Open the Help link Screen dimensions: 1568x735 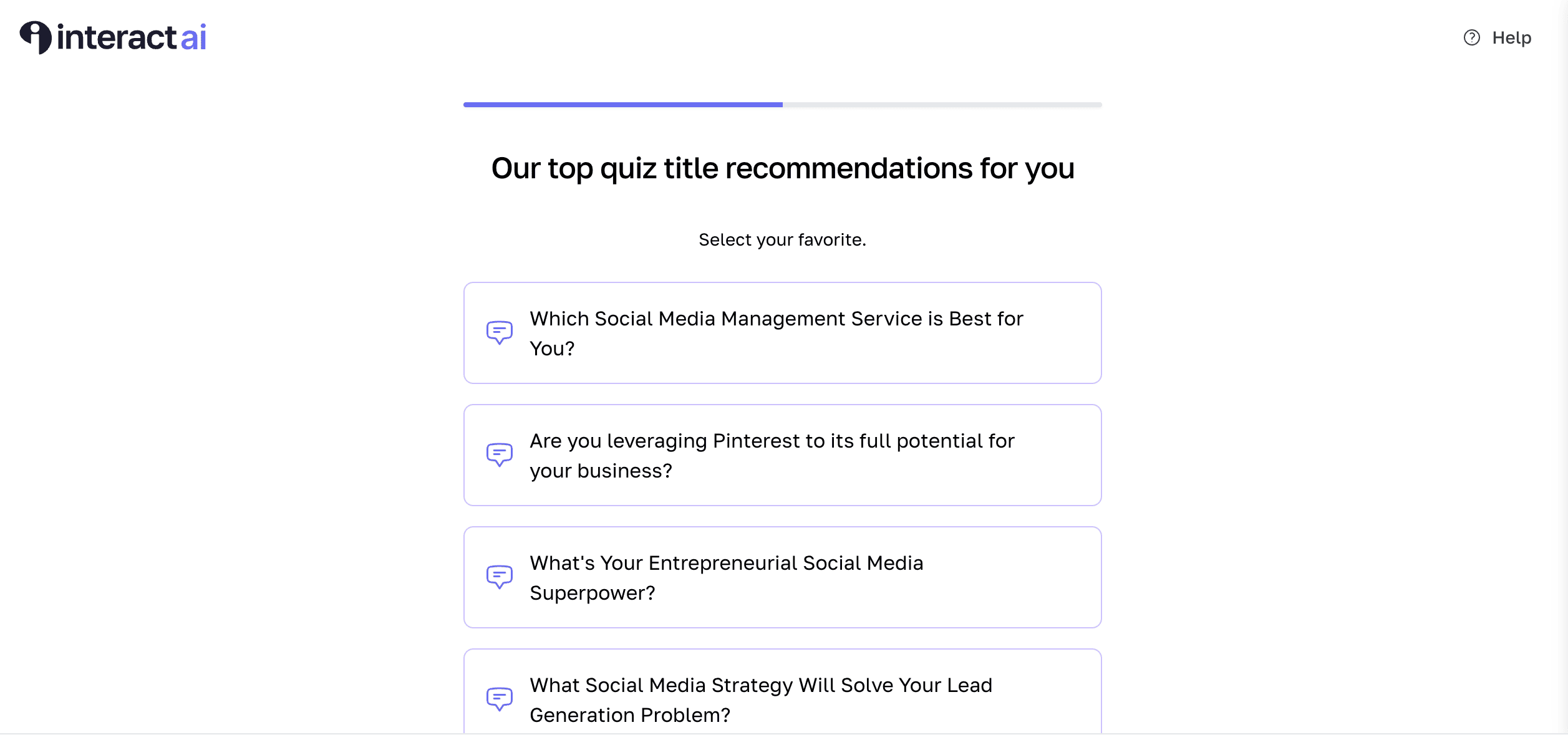[1498, 38]
